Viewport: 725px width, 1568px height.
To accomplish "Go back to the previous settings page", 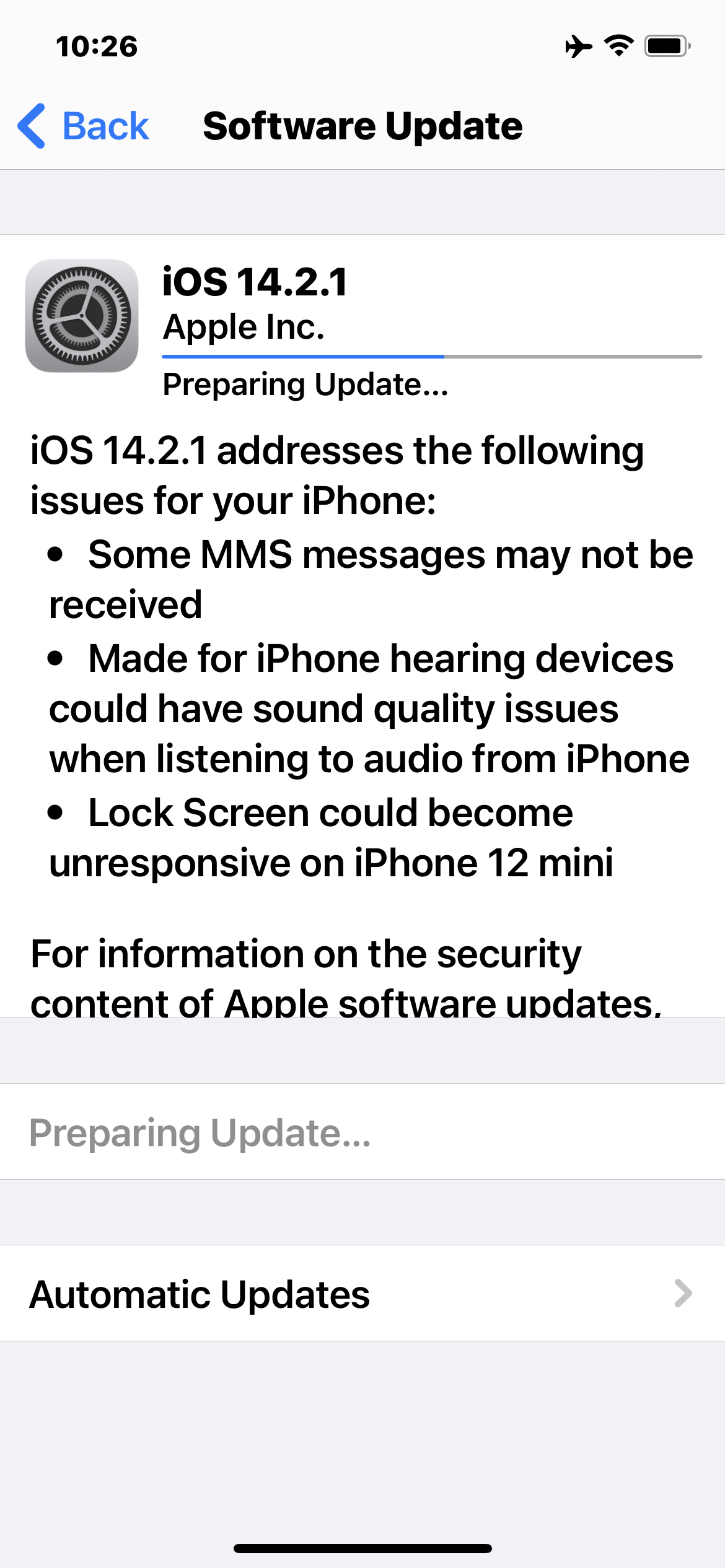I will (x=84, y=126).
